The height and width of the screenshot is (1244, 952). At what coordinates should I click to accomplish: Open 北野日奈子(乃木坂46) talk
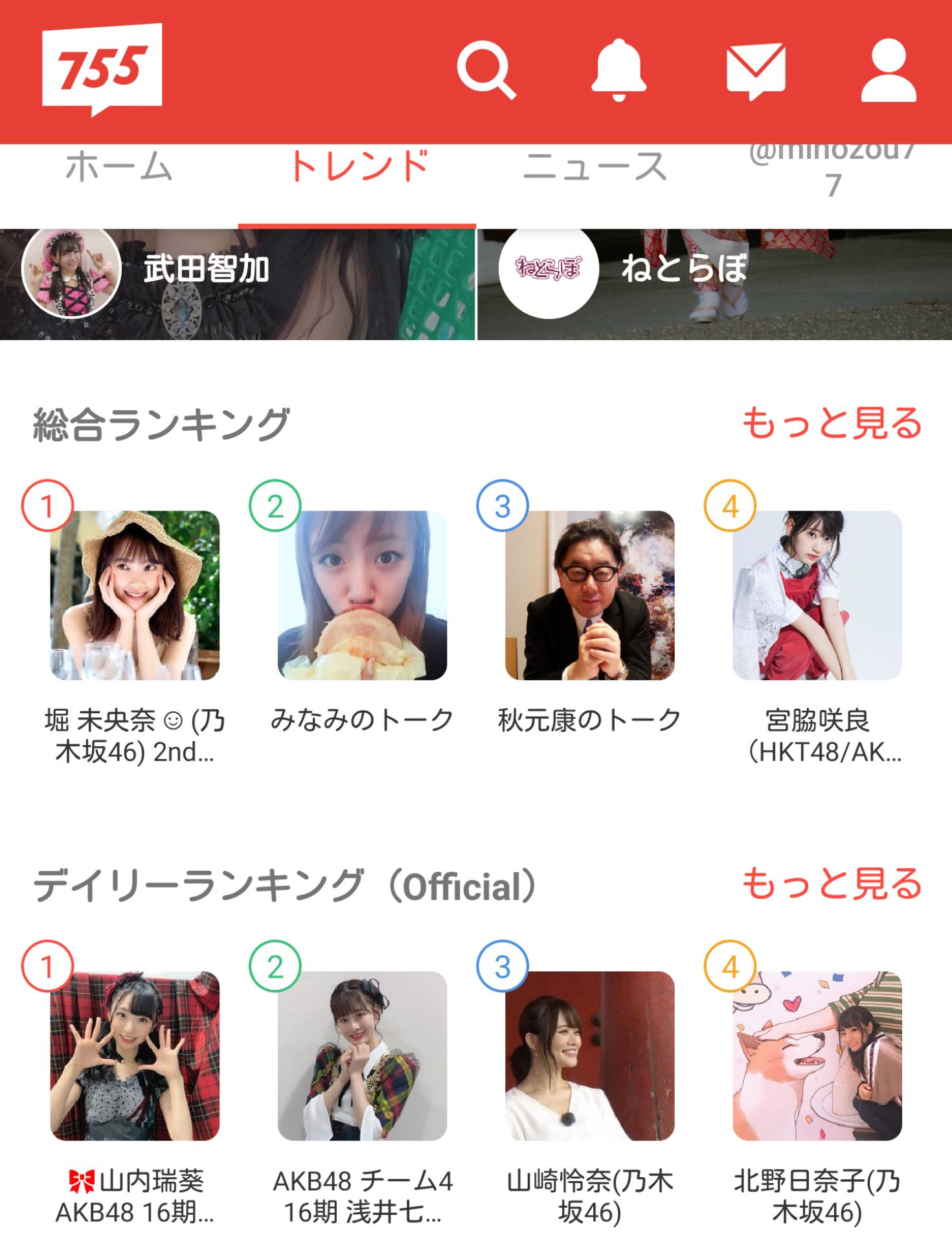click(817, 1055)
